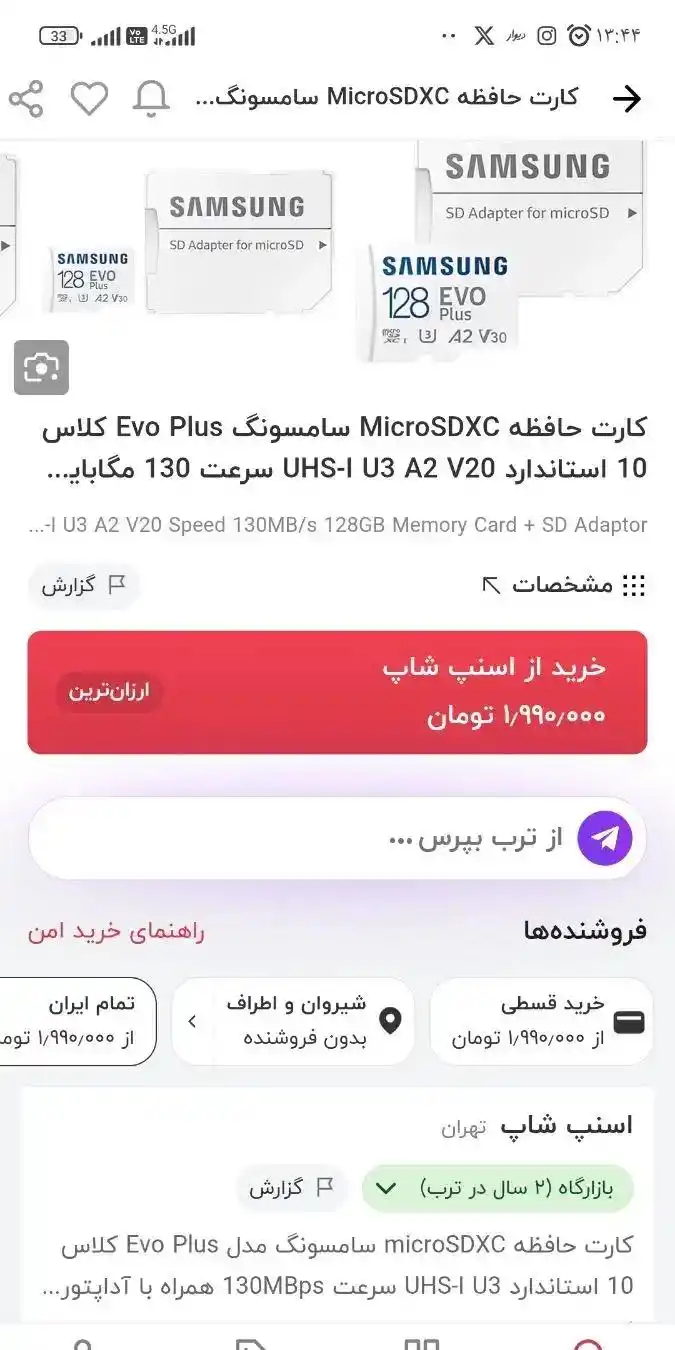675x1350 pixels.
Task: Share this memory card product
Action: point(26,98)
